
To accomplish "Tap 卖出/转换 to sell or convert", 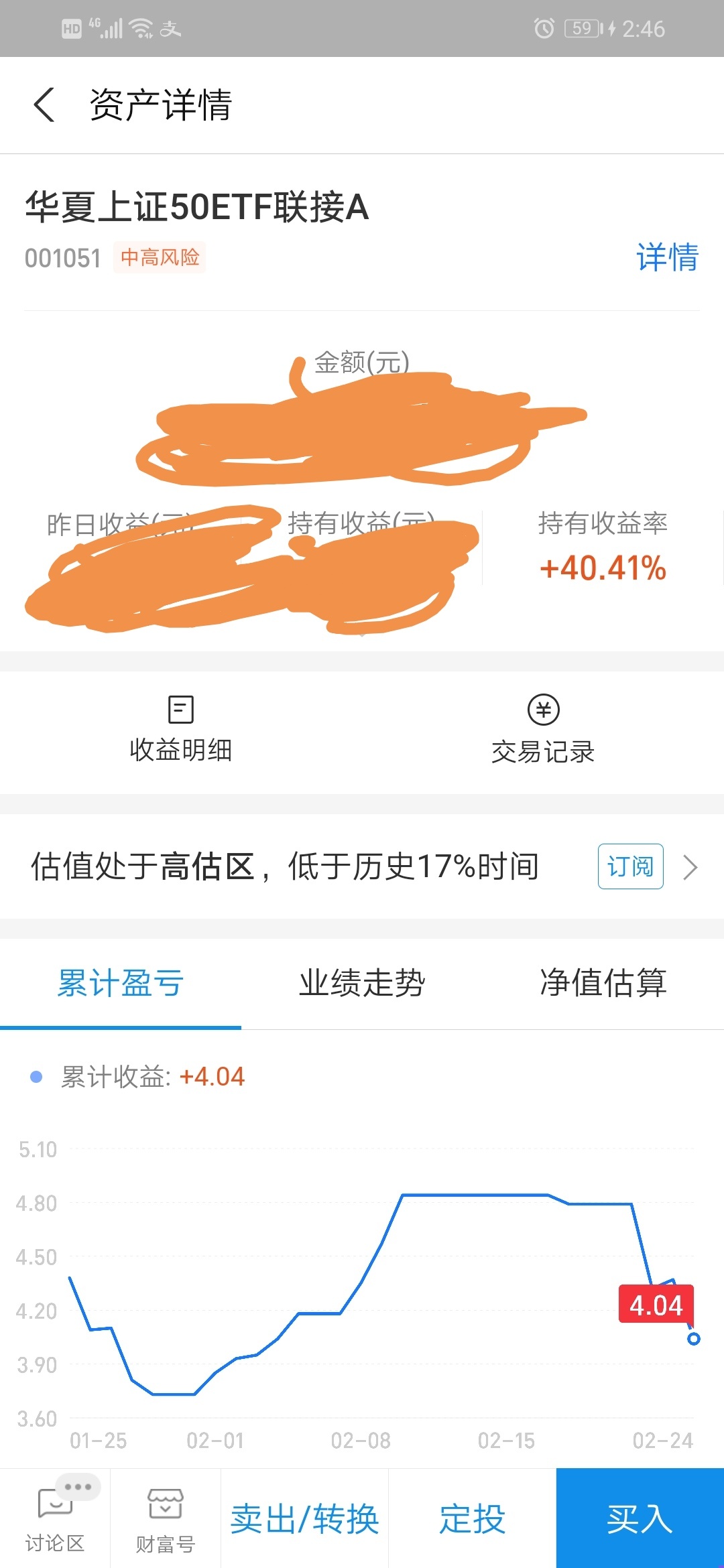I will coord(304,1518).
